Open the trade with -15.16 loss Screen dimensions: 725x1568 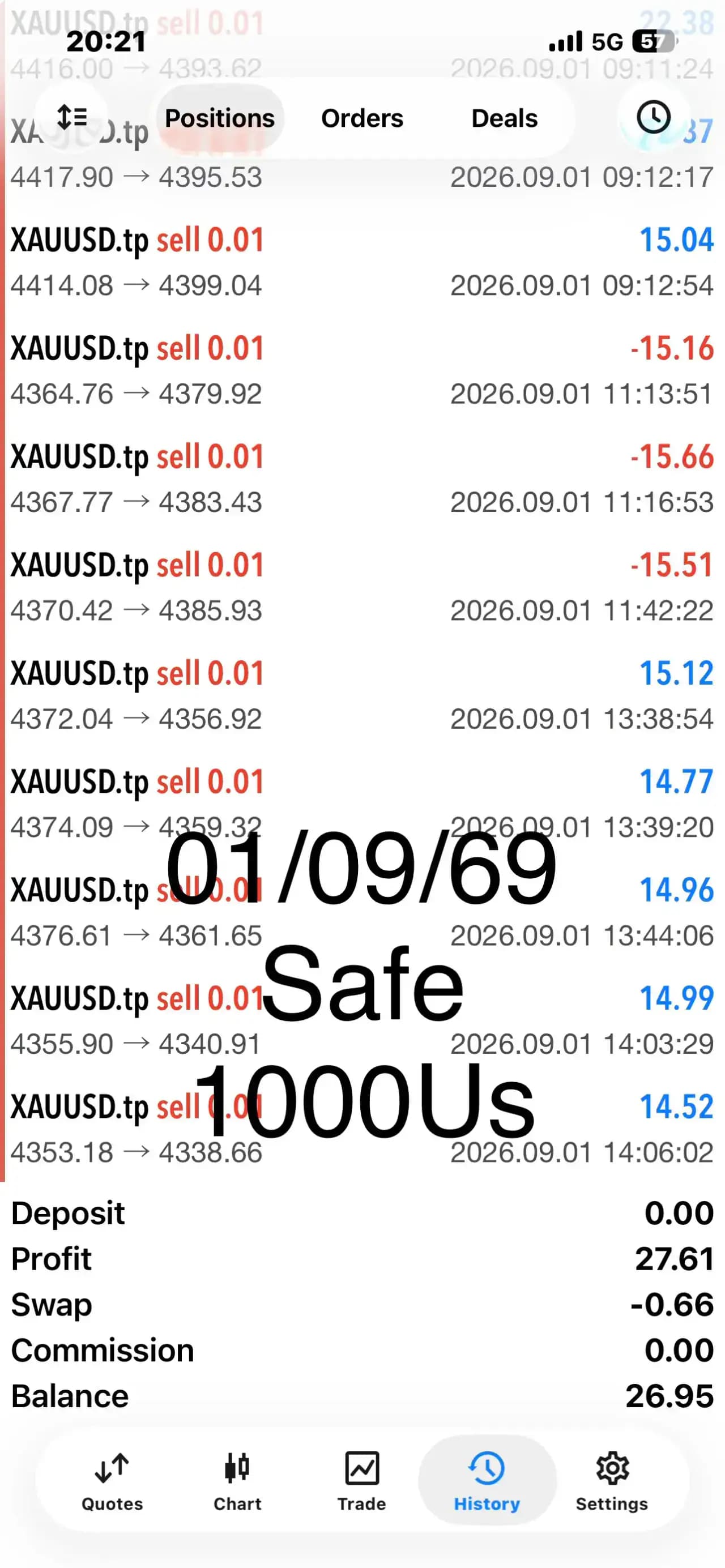click(362, 370)
